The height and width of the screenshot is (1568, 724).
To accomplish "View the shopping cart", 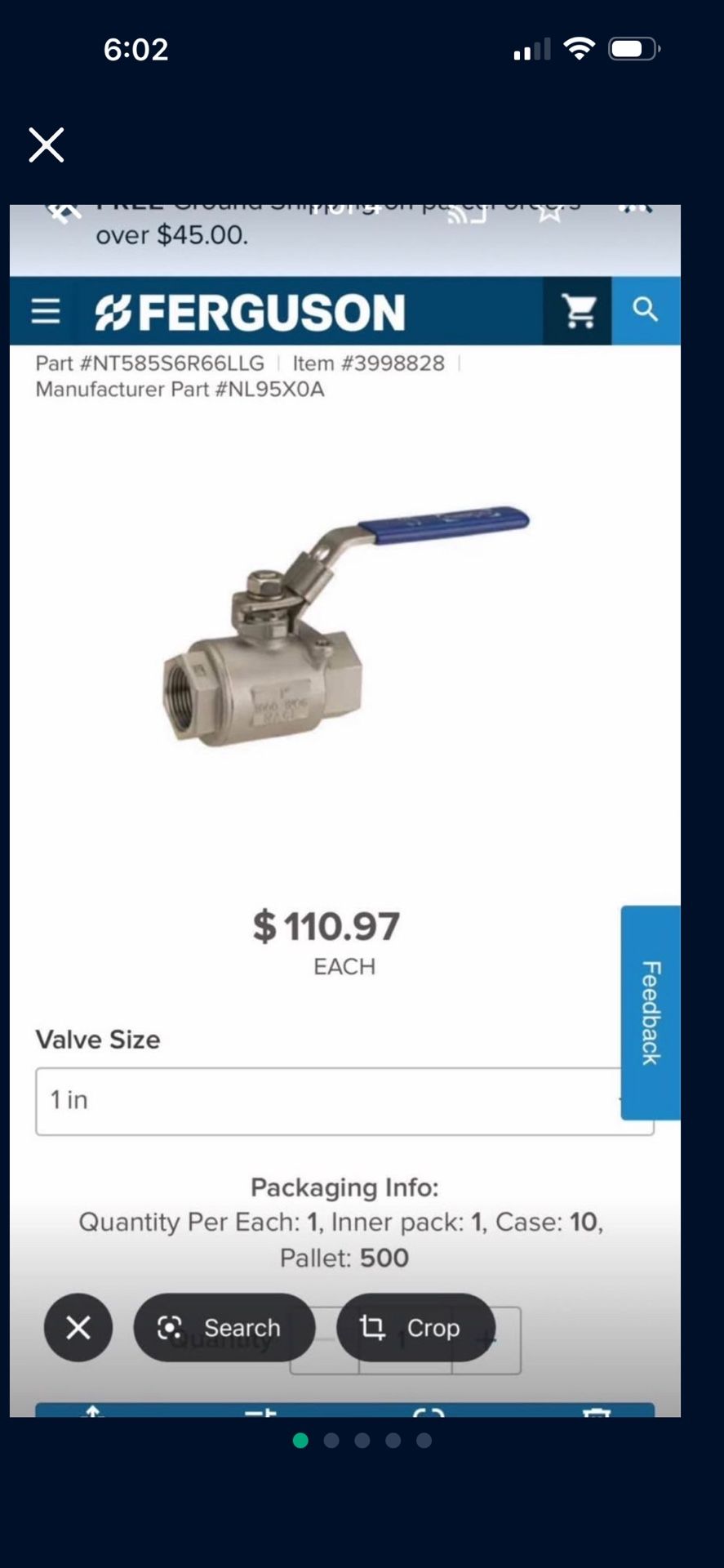I will 578,311.
